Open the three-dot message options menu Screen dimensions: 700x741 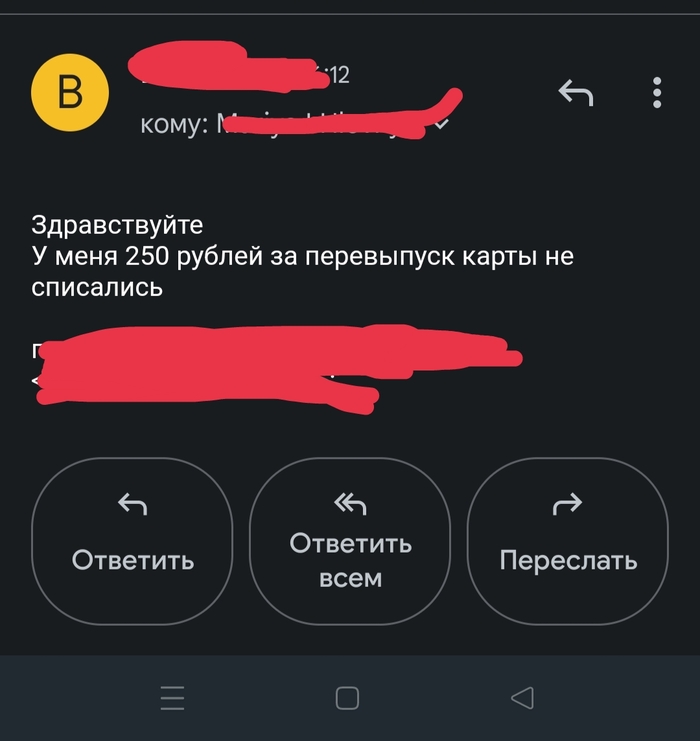coord(657,92)
